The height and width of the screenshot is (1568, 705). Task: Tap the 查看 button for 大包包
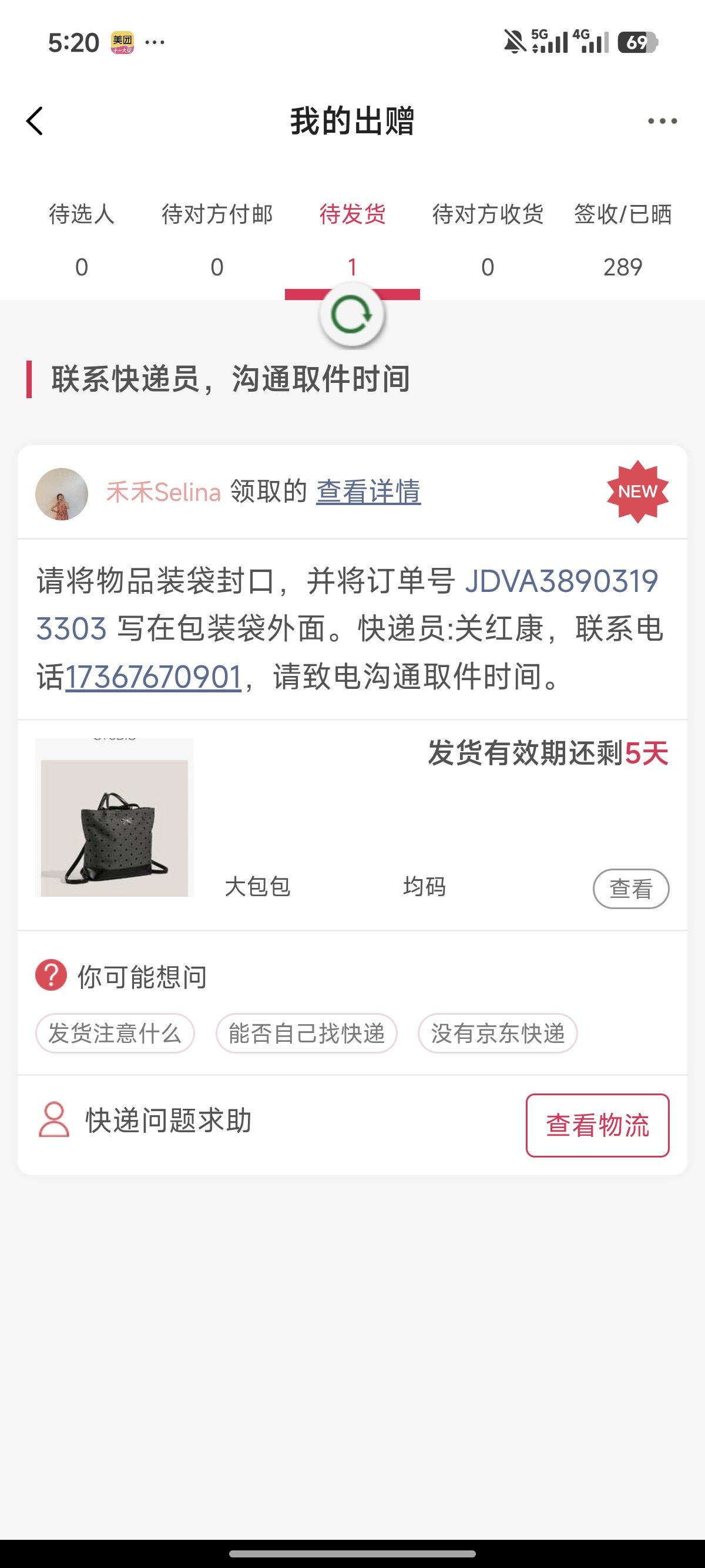coord(631,889)
